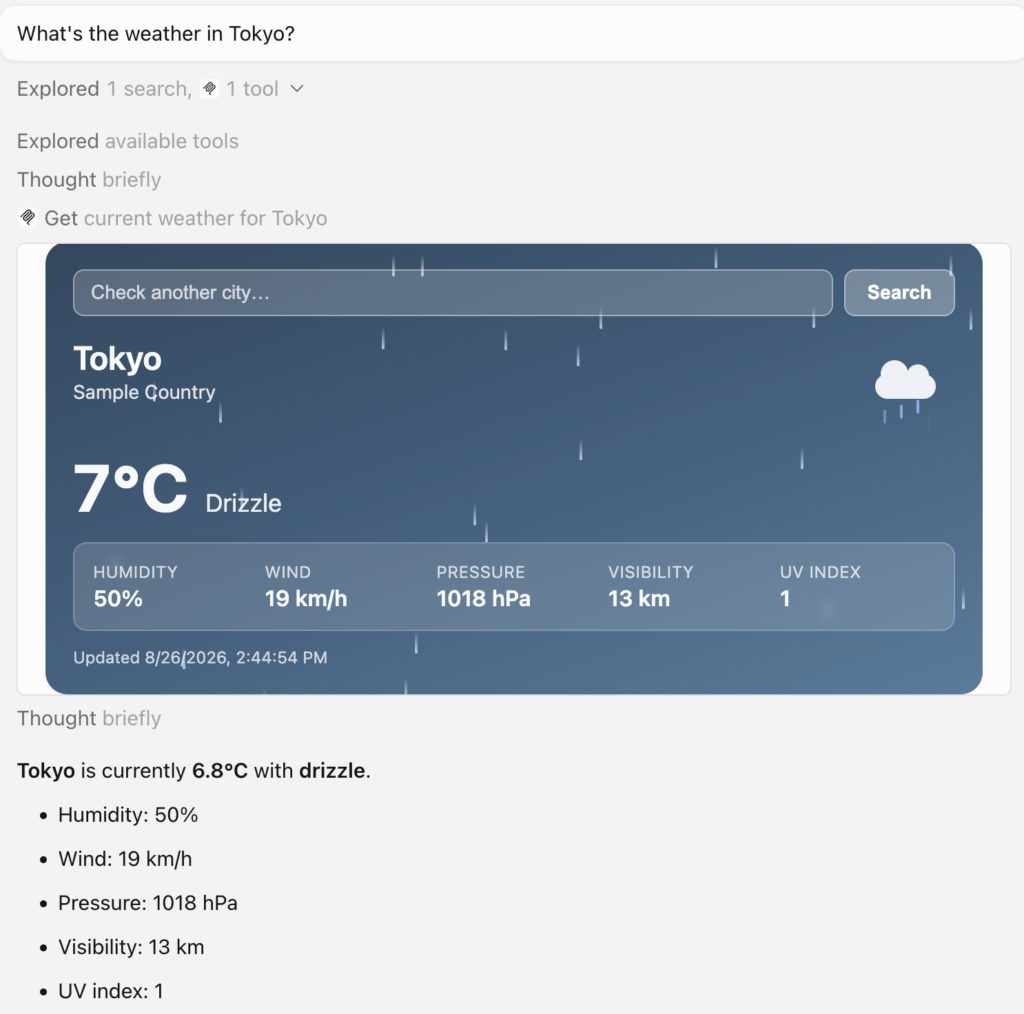
Task: Expand the 'Explored available tools' step
Action: pos(128,141)
